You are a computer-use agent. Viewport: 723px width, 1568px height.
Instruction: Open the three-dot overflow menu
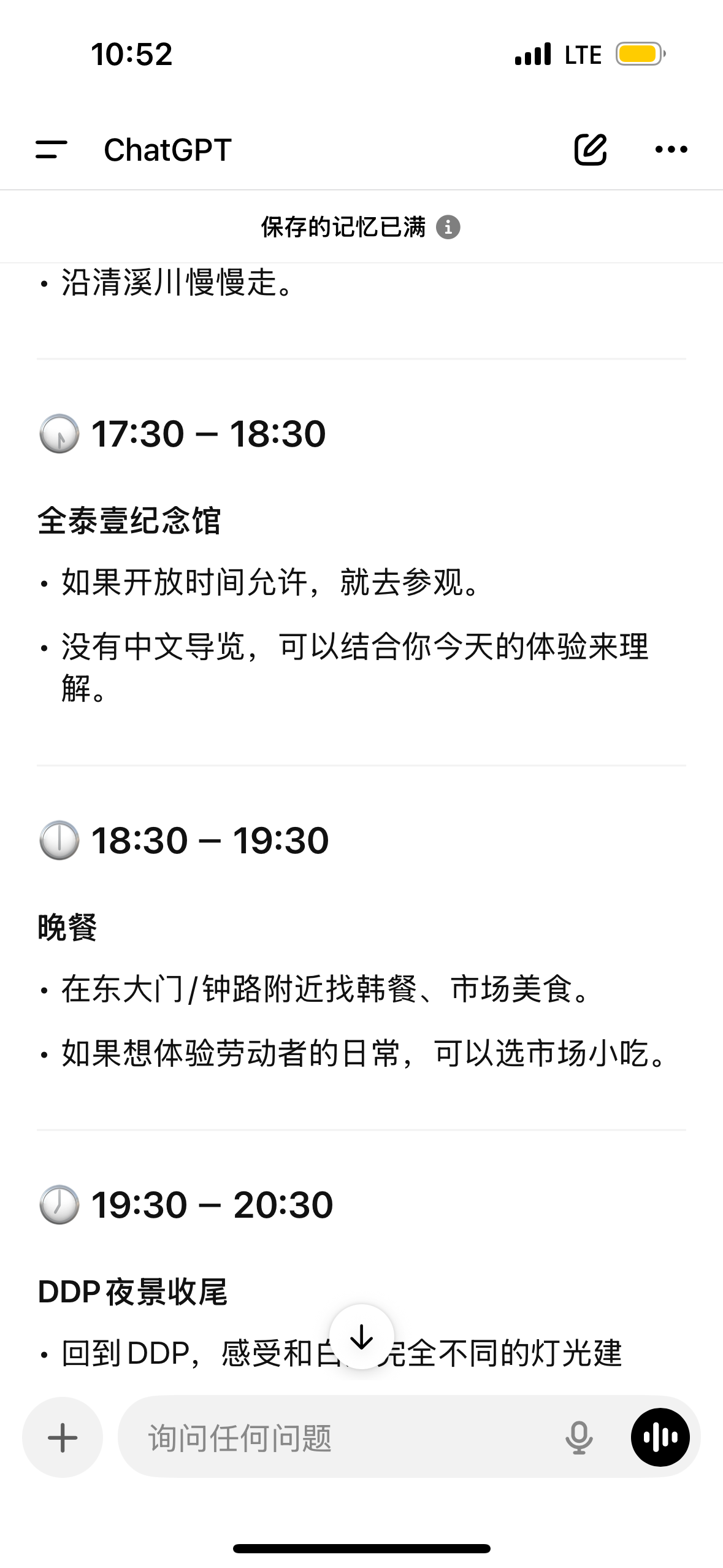pyautogui.click(x=671, y=149)
